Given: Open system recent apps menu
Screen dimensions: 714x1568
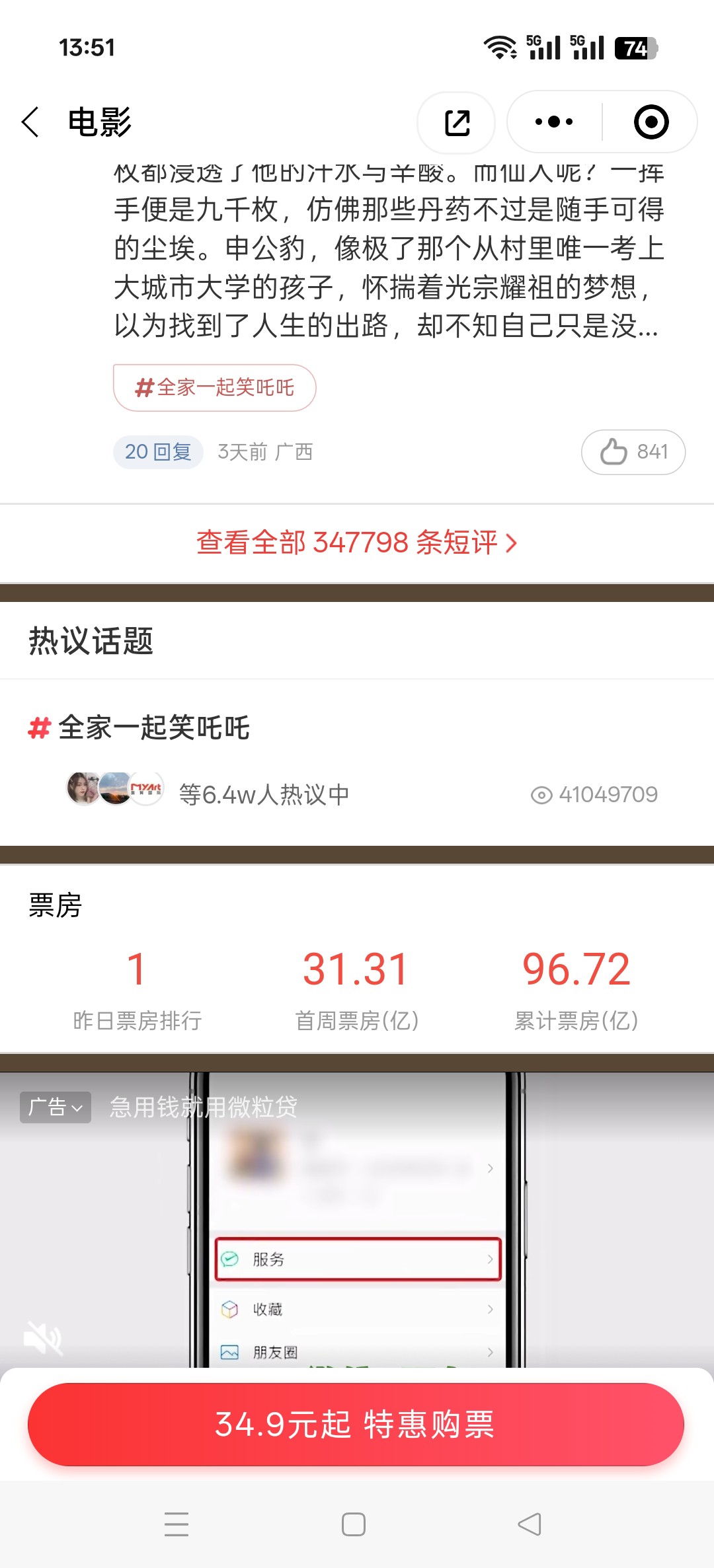Looking at the screenshot, I should [x=177, y=1524].
